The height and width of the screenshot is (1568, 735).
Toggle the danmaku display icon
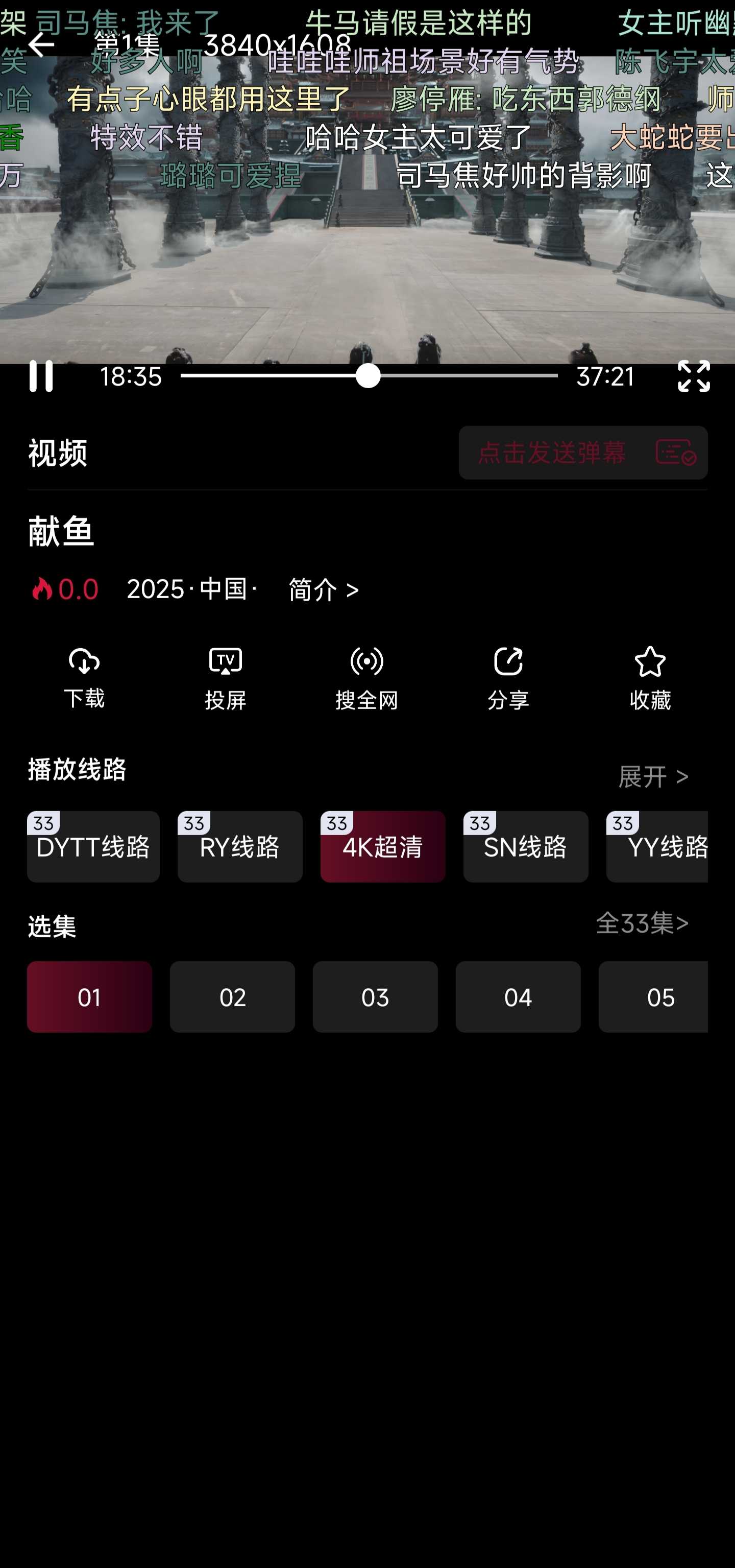[676, 453]
